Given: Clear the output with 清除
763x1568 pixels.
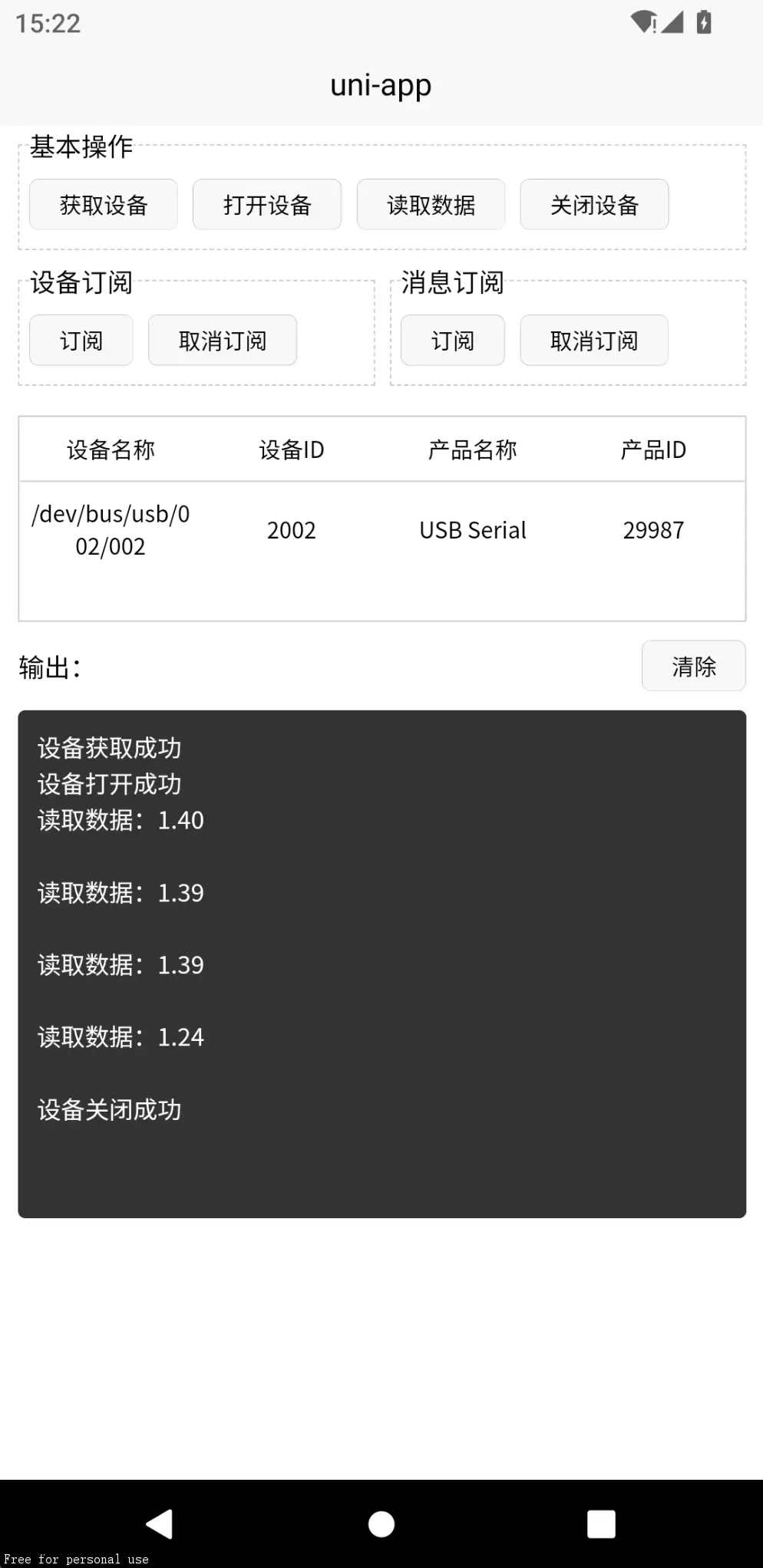Looking at the screenshot, I should point(694,666).
